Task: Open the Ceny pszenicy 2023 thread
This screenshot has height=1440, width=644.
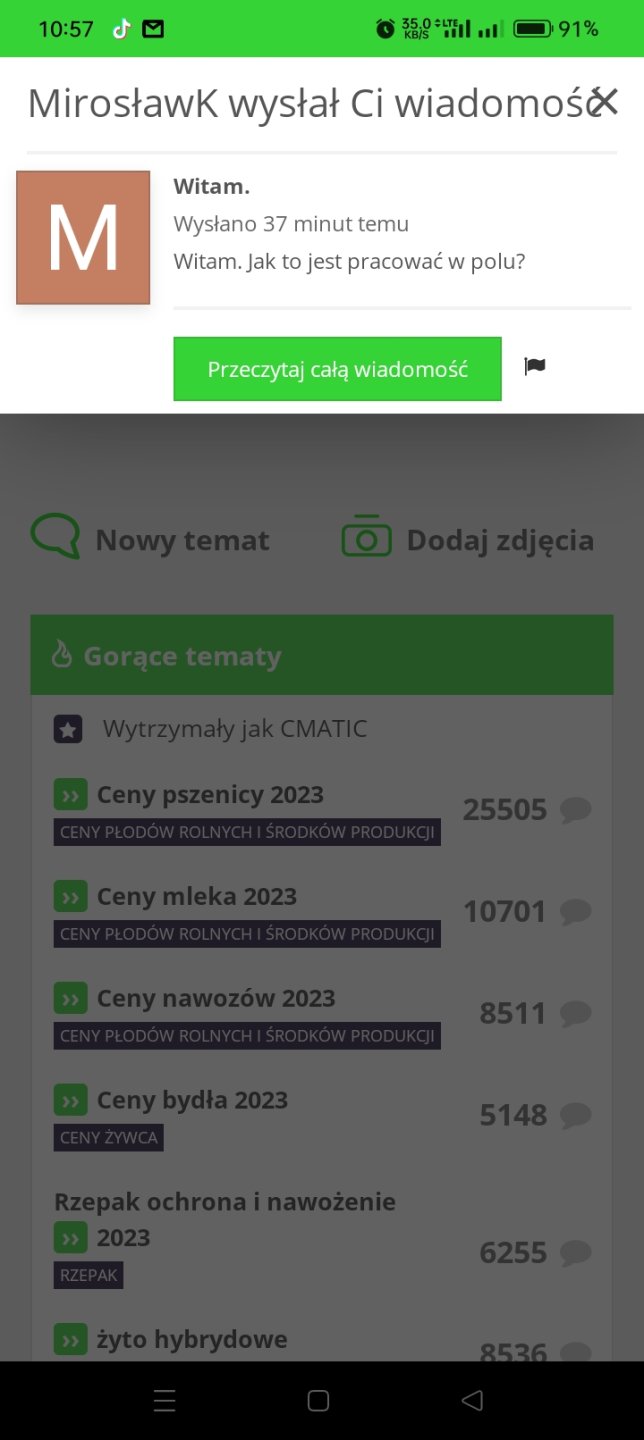Action: [x=210, y=795]
